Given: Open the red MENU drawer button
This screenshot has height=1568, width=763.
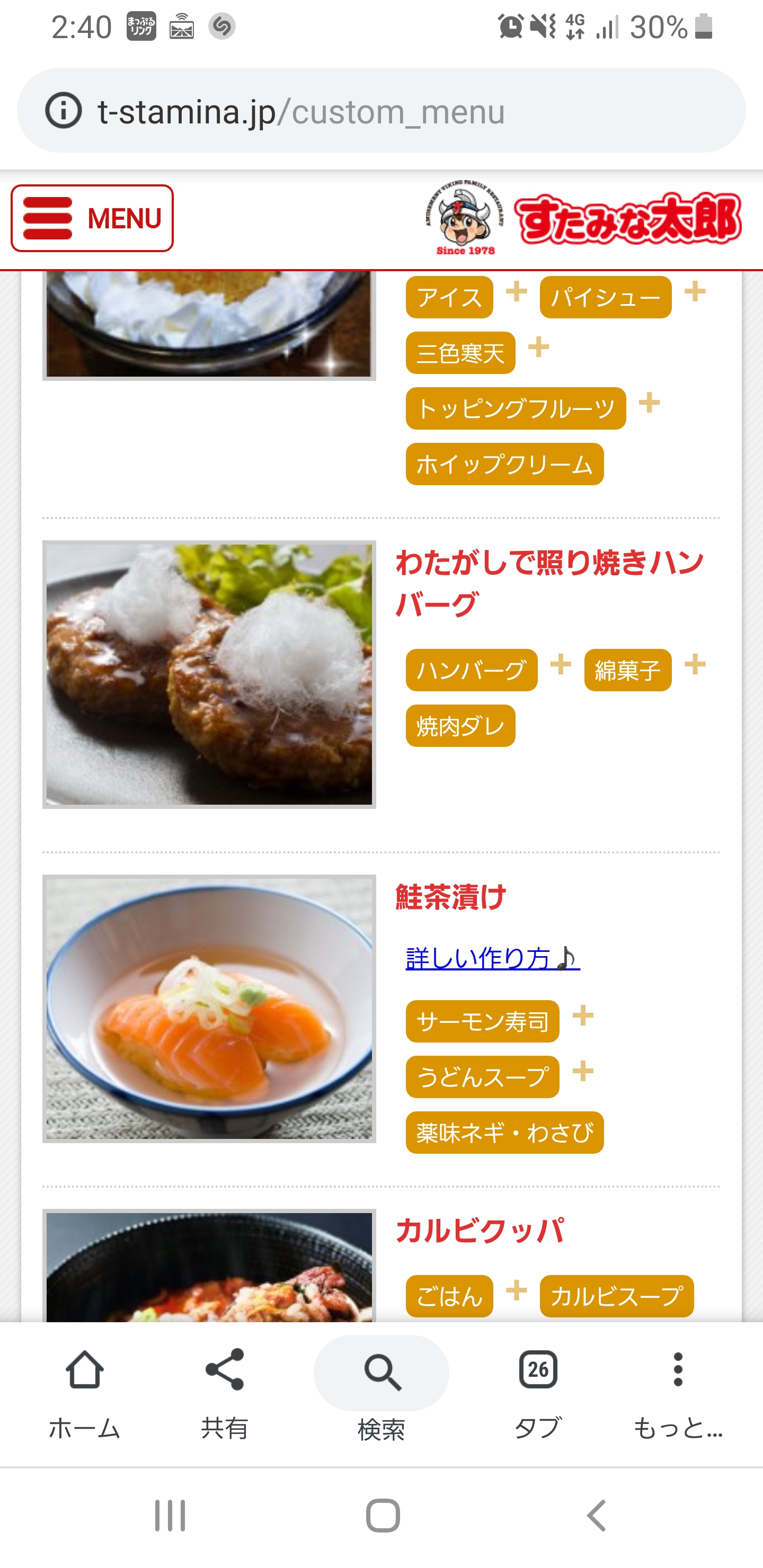Looking at the screenshot, I should pos(92,219).
